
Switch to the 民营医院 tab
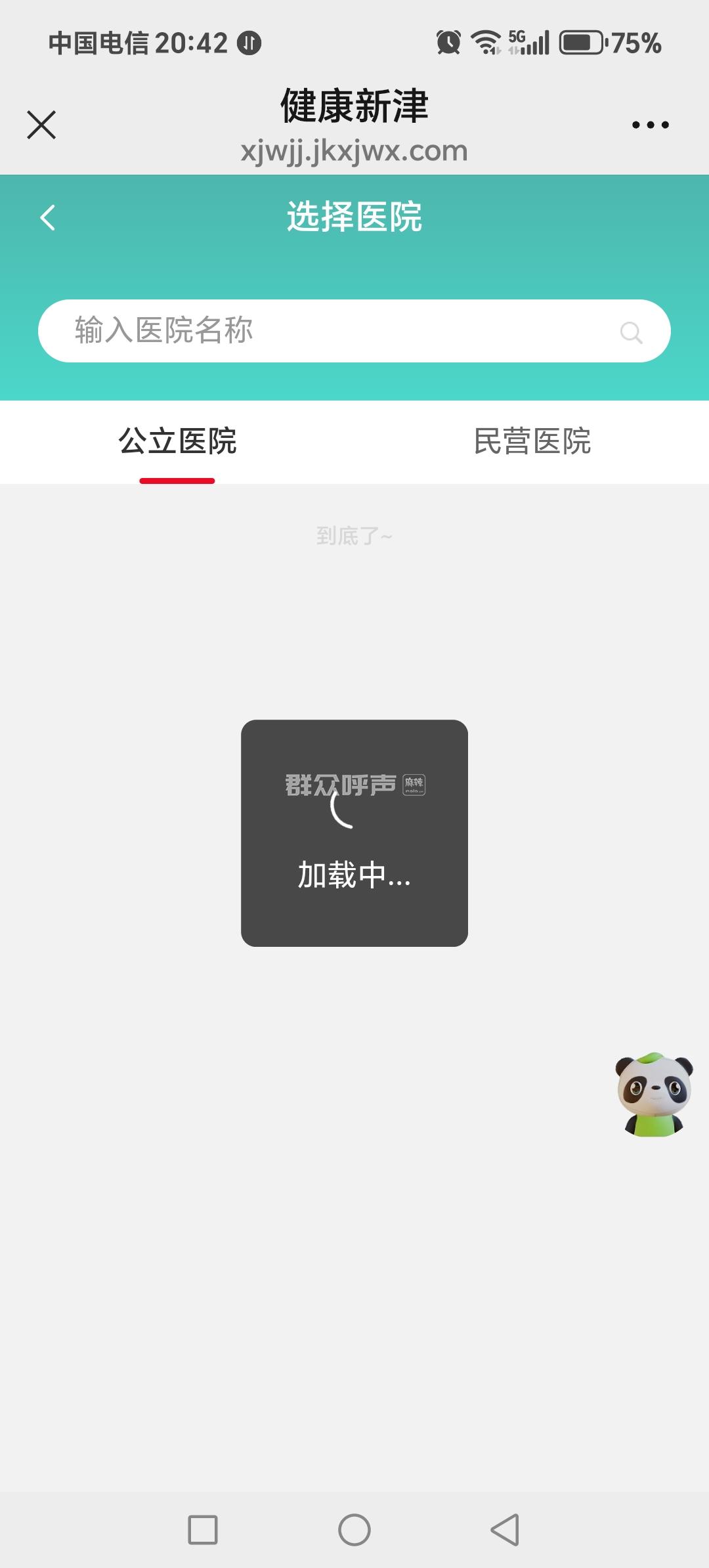[x=532, y=441]
